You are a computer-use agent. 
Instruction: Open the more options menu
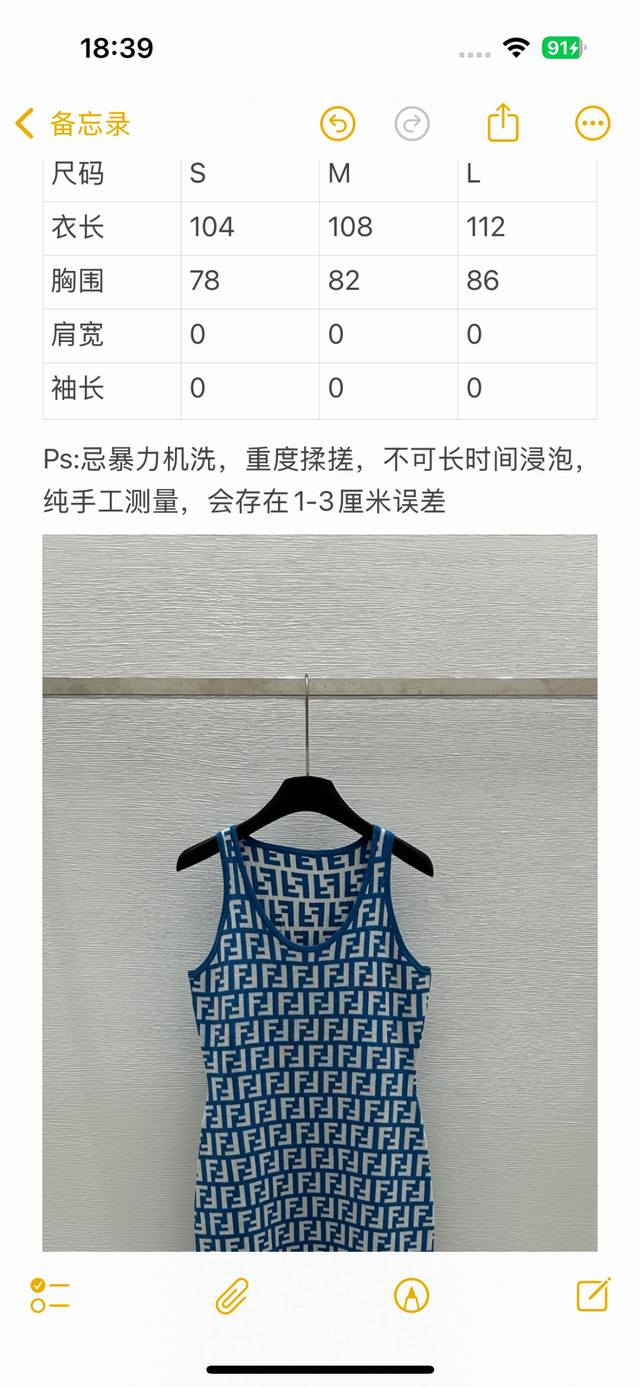[593, 124]
